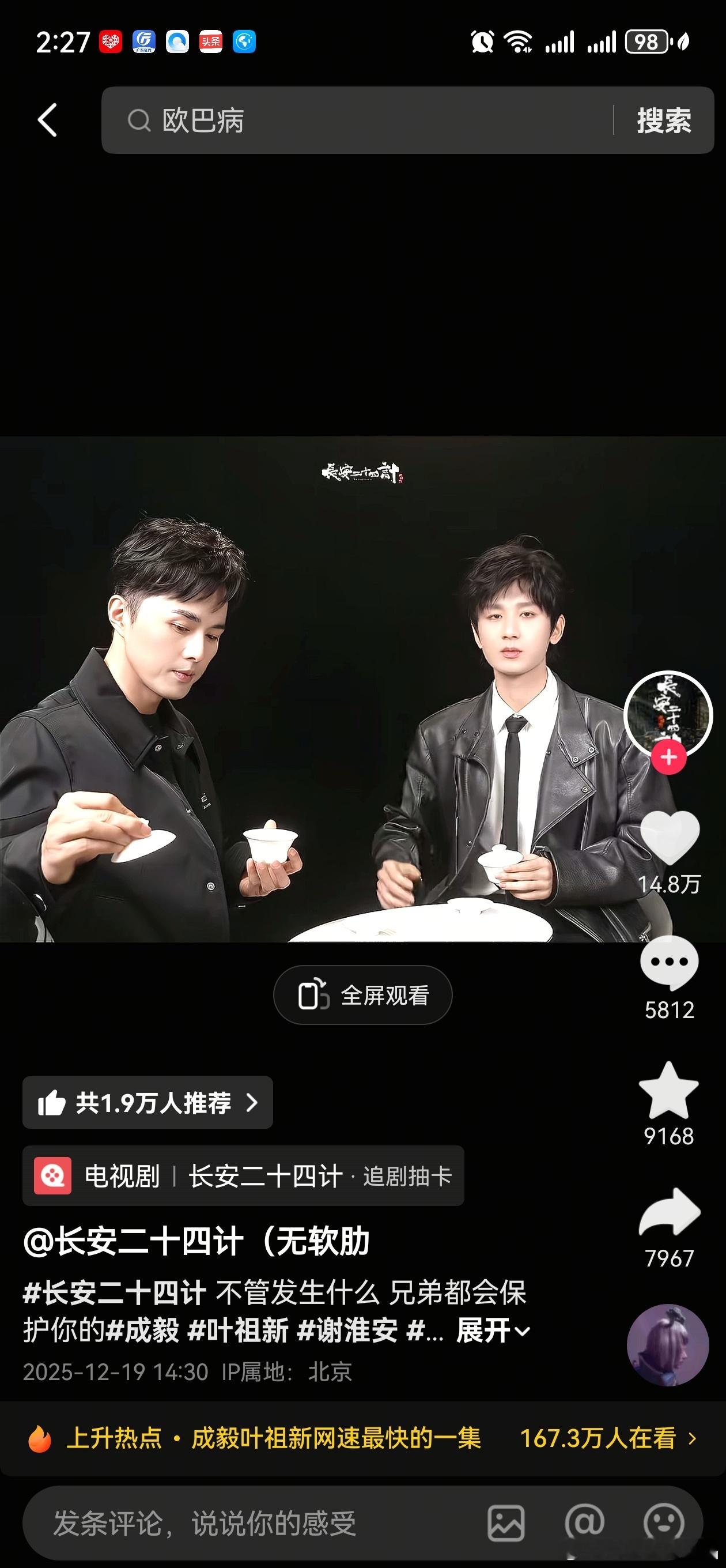This screenshot has height=1568, width=726.
Task: Open the spinning music disc icon
Action: pyautogui.click(x=668, y=1345)
